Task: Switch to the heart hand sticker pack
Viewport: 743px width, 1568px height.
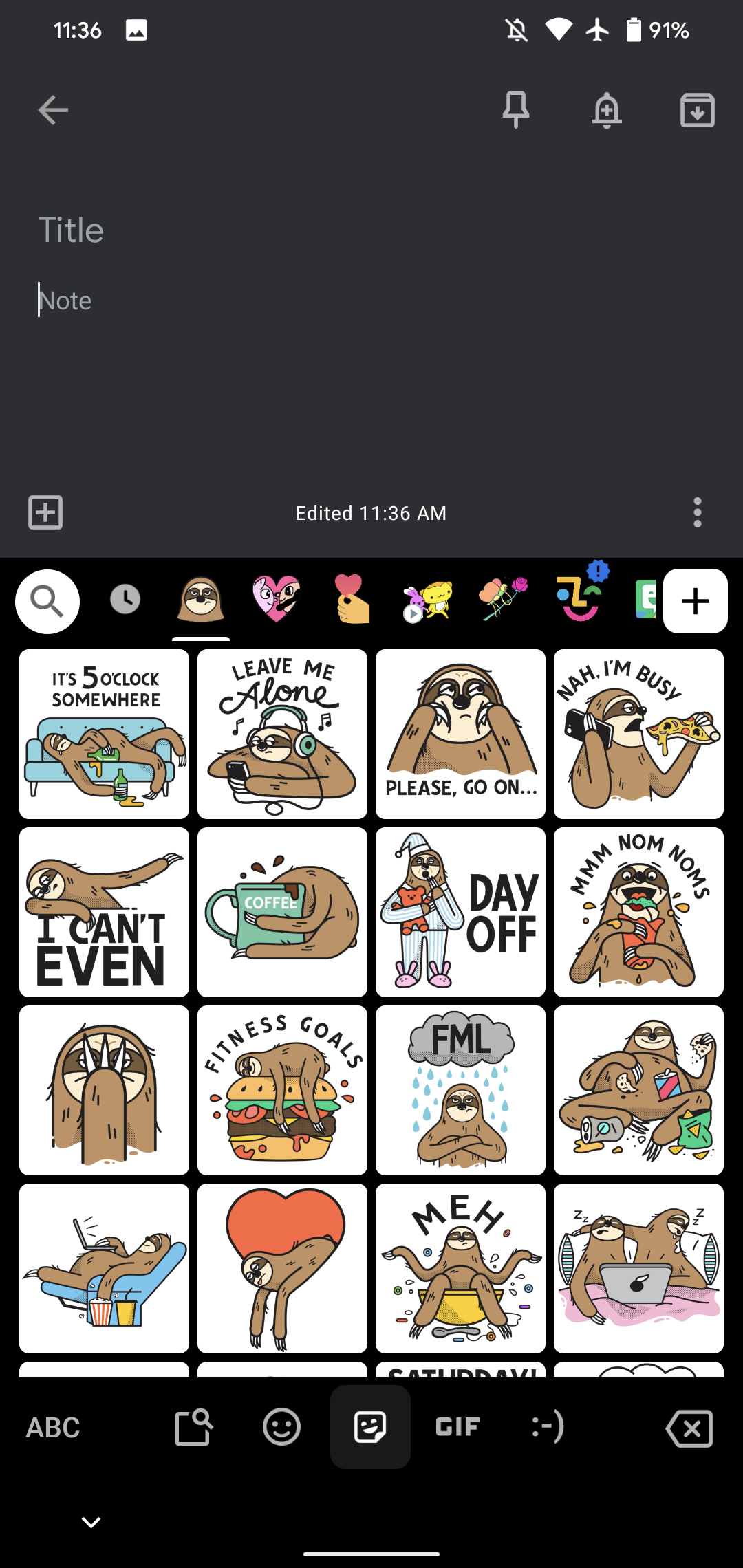Action: pyautogui.click(x=352, y=600)
